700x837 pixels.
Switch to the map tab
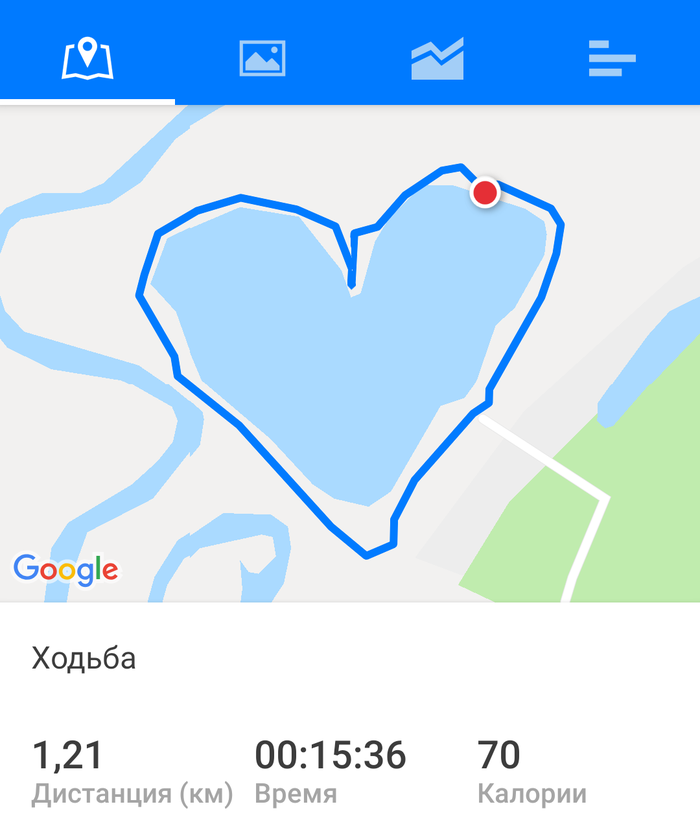88,58
